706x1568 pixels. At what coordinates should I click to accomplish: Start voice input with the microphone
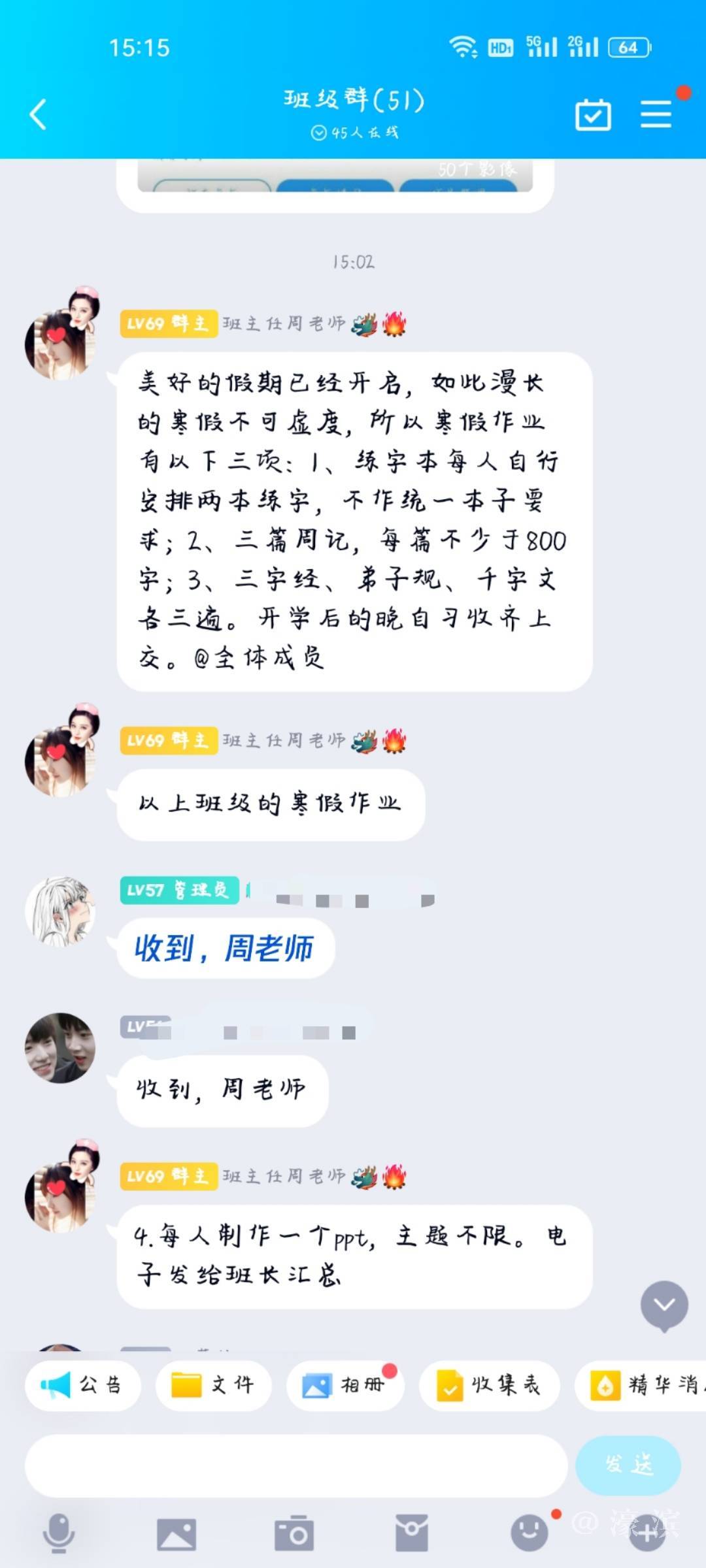[x=59, y=1533]
